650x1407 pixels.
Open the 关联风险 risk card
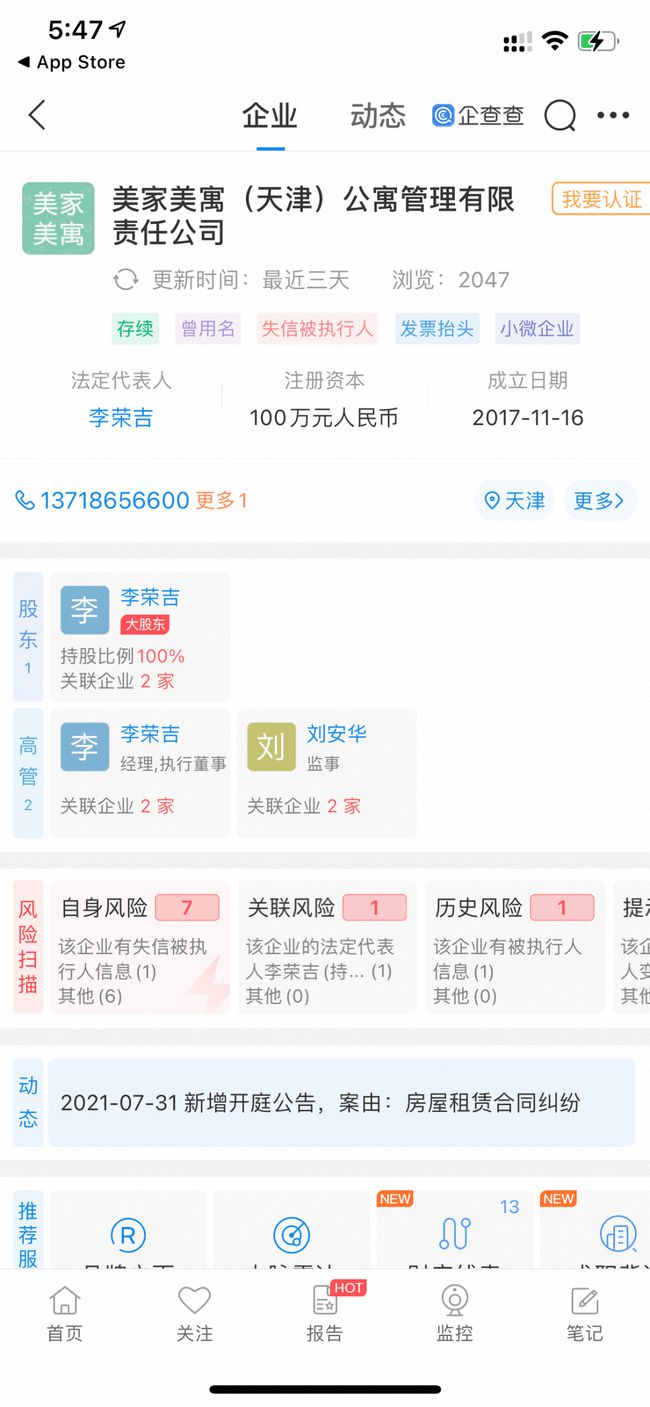pyautogui.click(x=326, y=946)
